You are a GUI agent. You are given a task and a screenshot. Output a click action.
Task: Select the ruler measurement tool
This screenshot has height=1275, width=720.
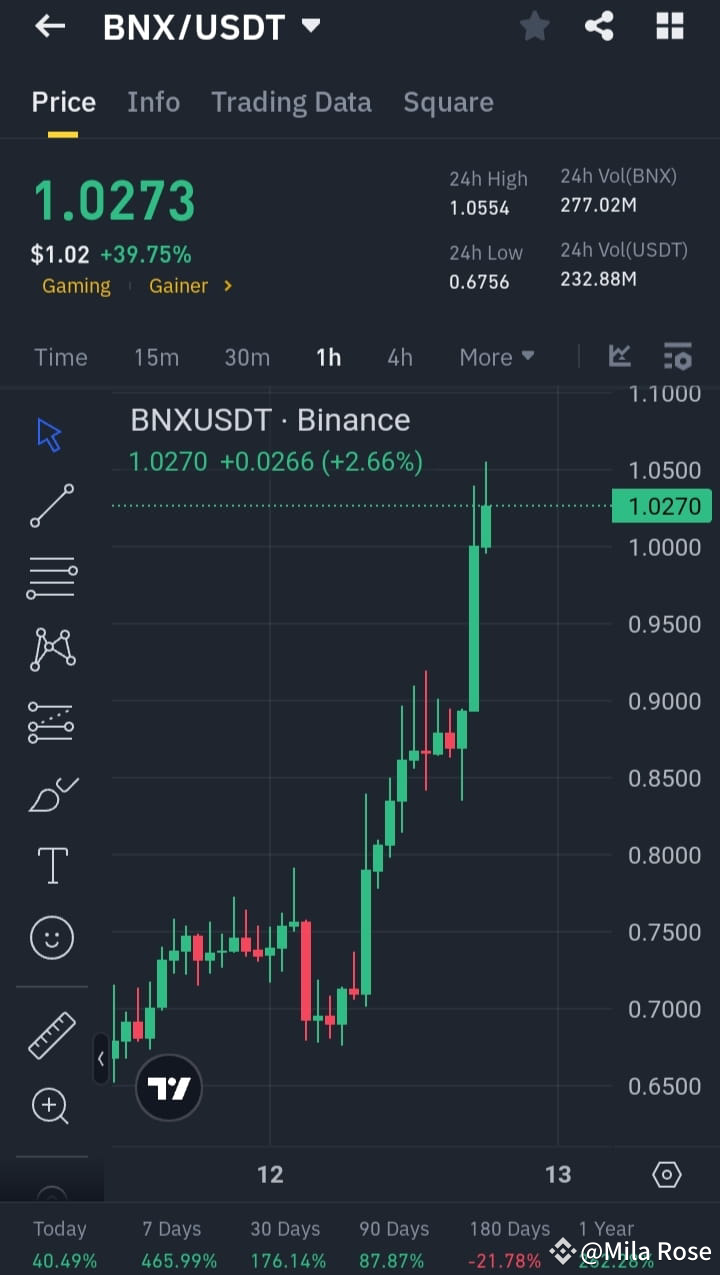click(x=50, y=1035)
